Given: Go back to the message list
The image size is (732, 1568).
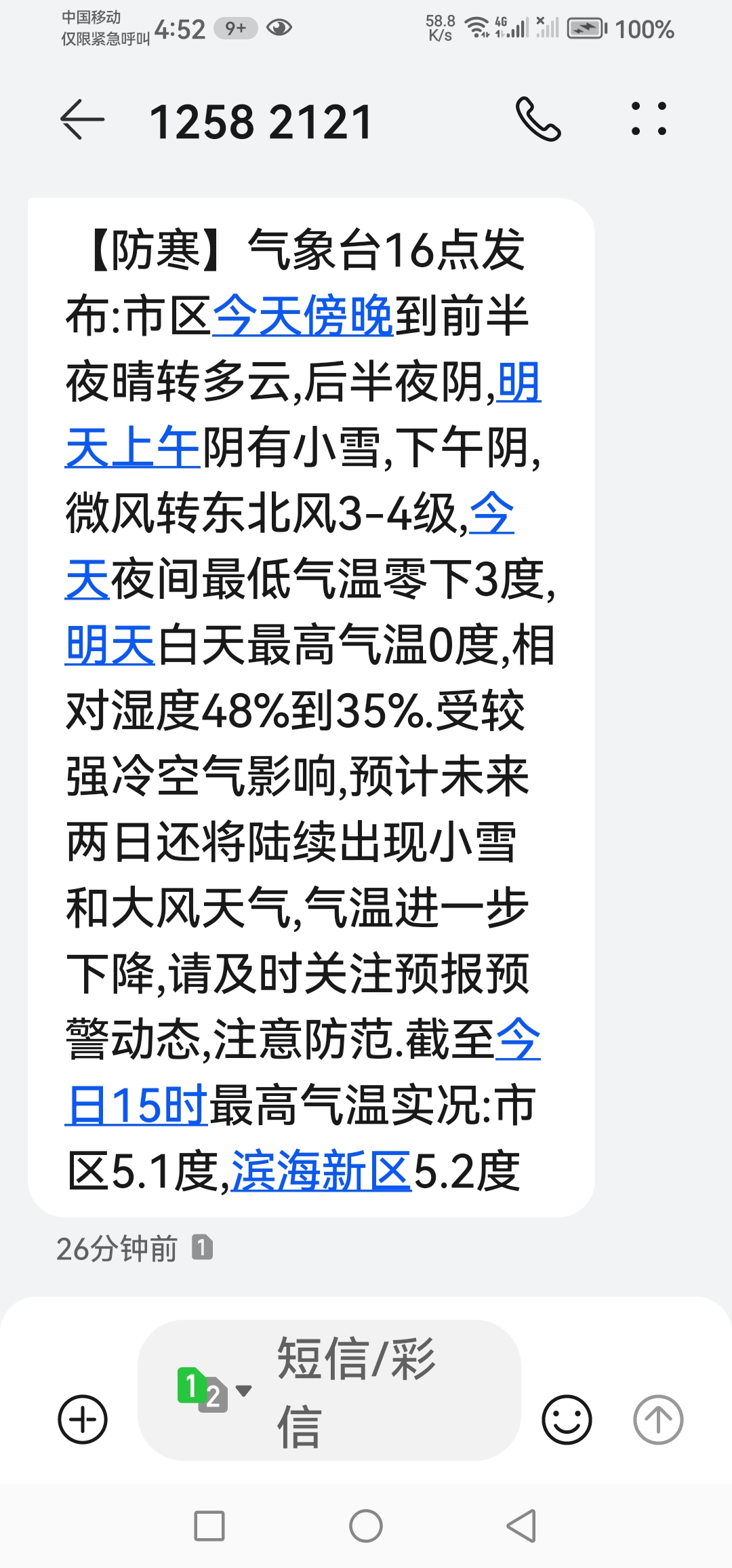Looking at the screenshot, I should (83, 121).
